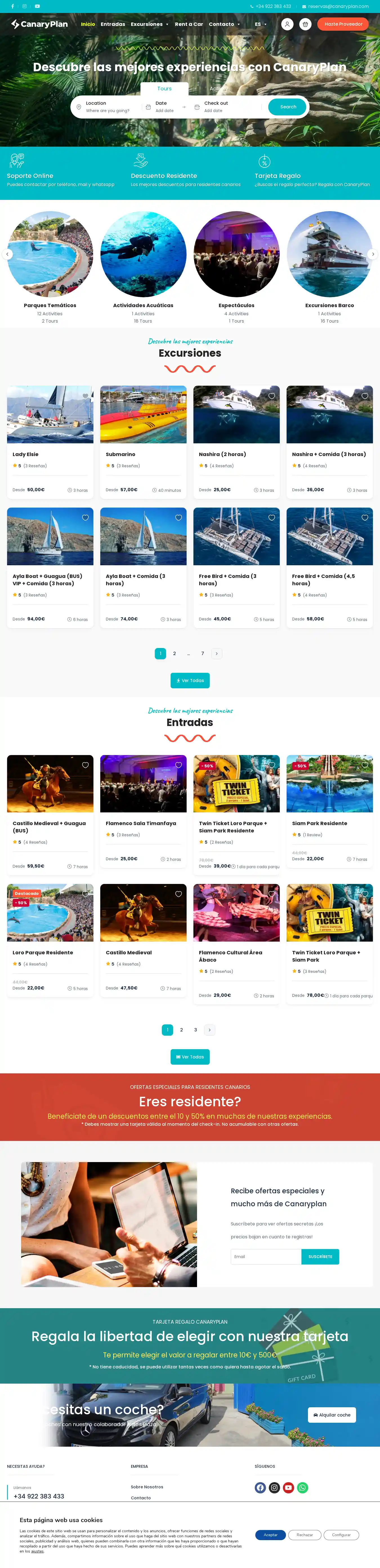
Task: Accept cookies with the Aceptar button
Action: click(271, 1535)
